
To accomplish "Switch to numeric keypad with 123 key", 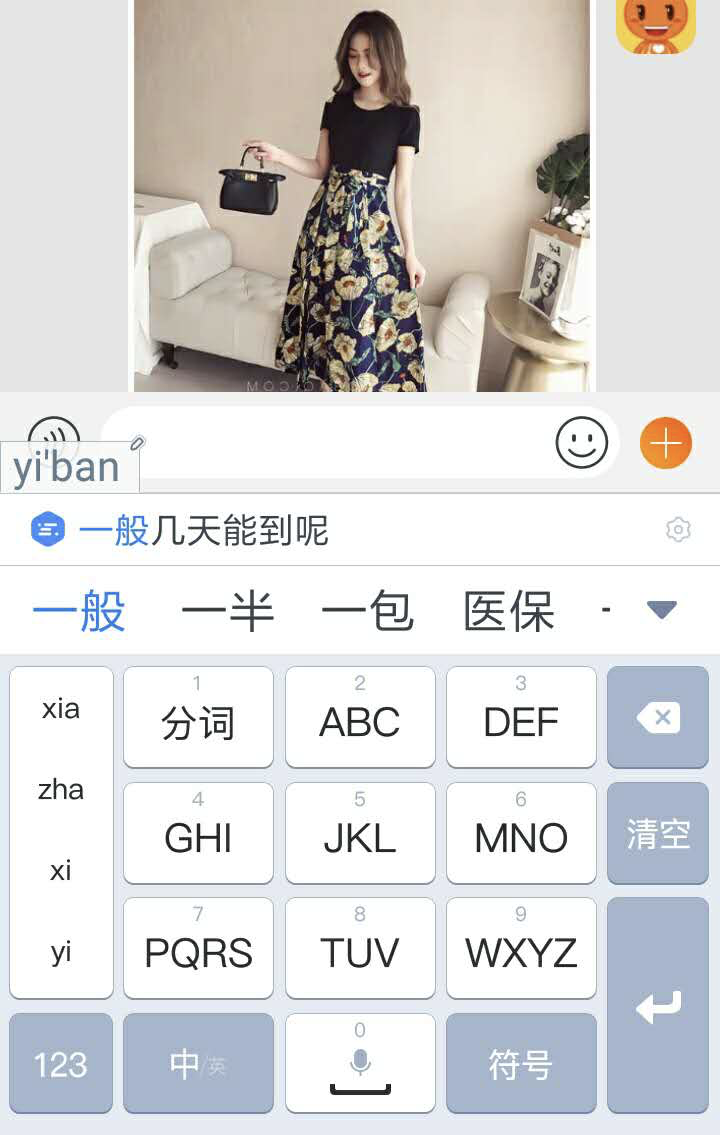I will (61, 1063).
